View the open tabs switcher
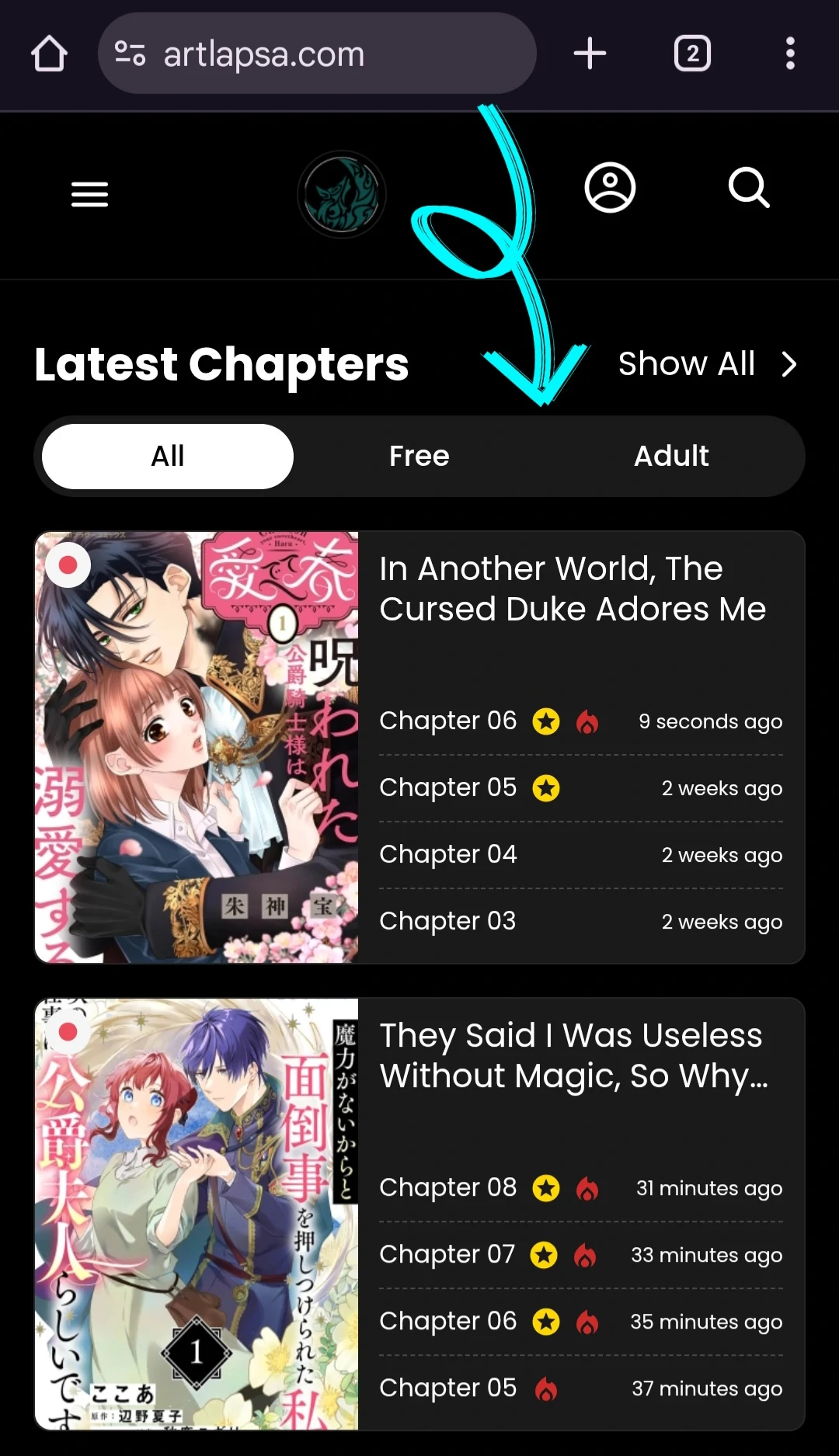 692,54
